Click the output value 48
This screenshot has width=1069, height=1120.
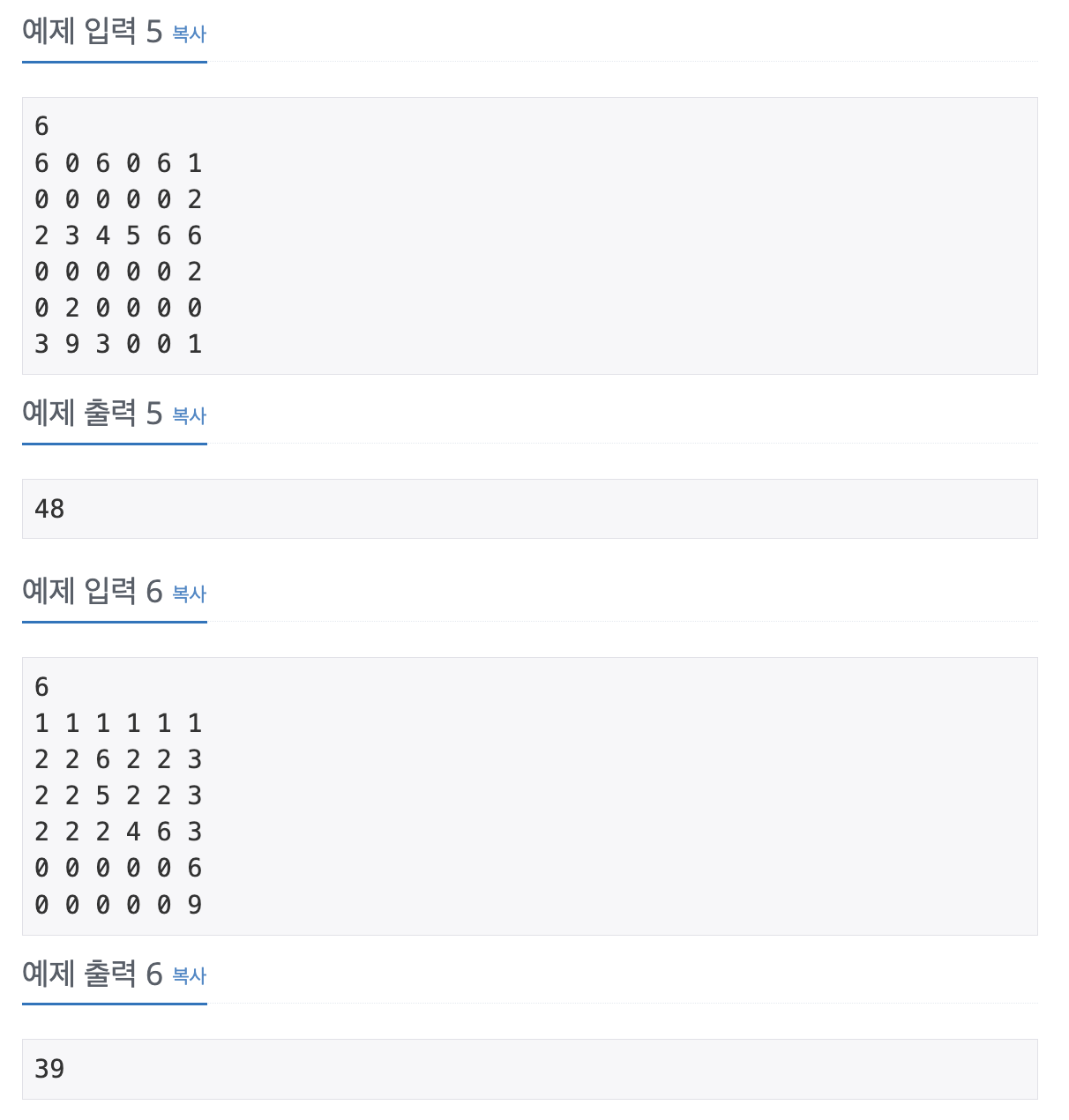point(51,509)
